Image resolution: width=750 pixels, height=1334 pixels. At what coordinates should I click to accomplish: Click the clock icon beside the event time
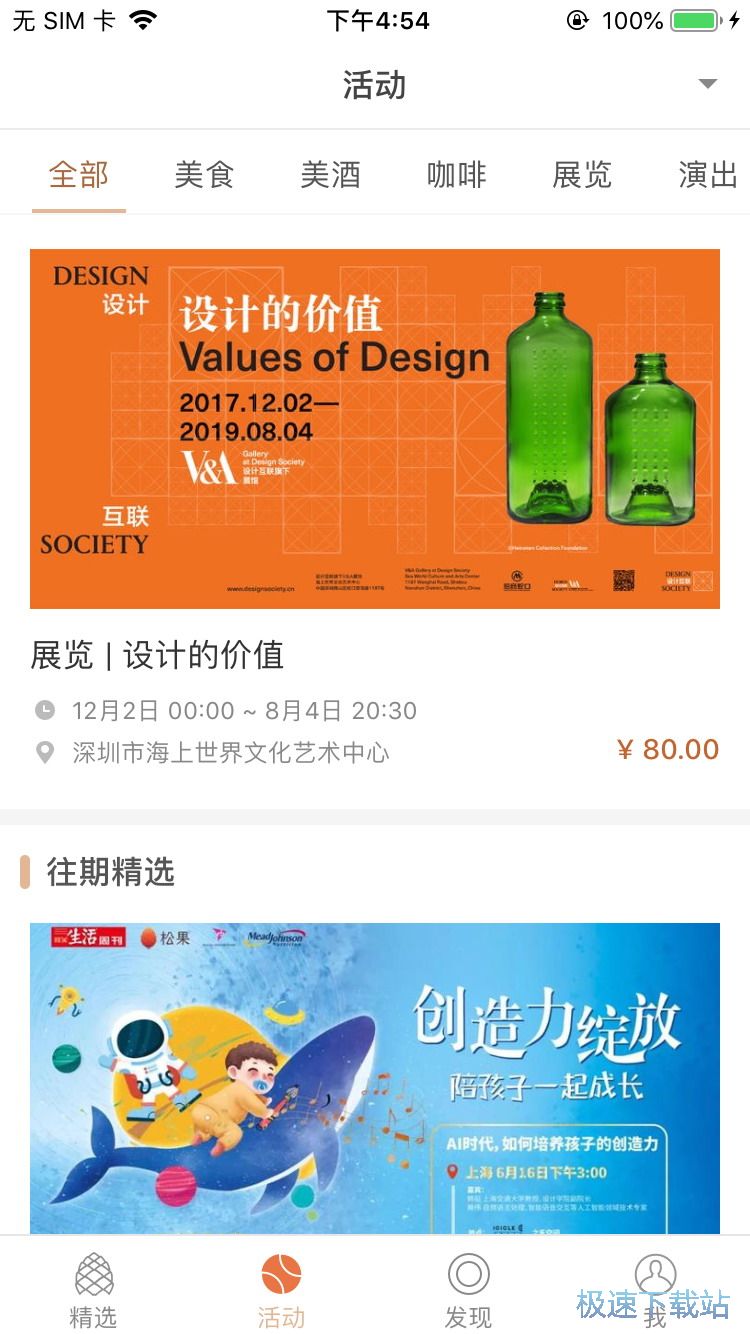(45, 710)
